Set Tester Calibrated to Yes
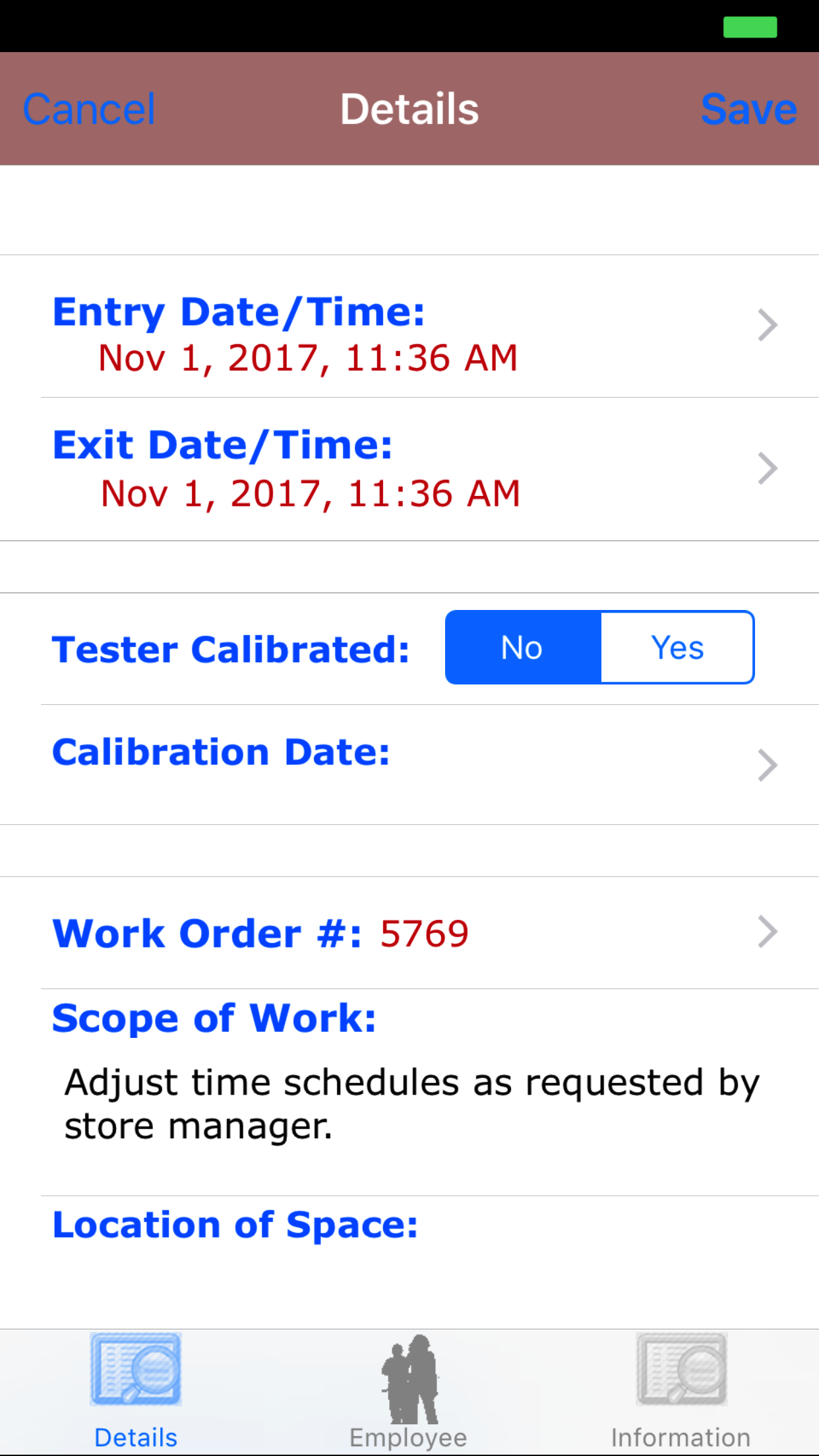The width and height of the screenshot is (819, 1456). 677,648
